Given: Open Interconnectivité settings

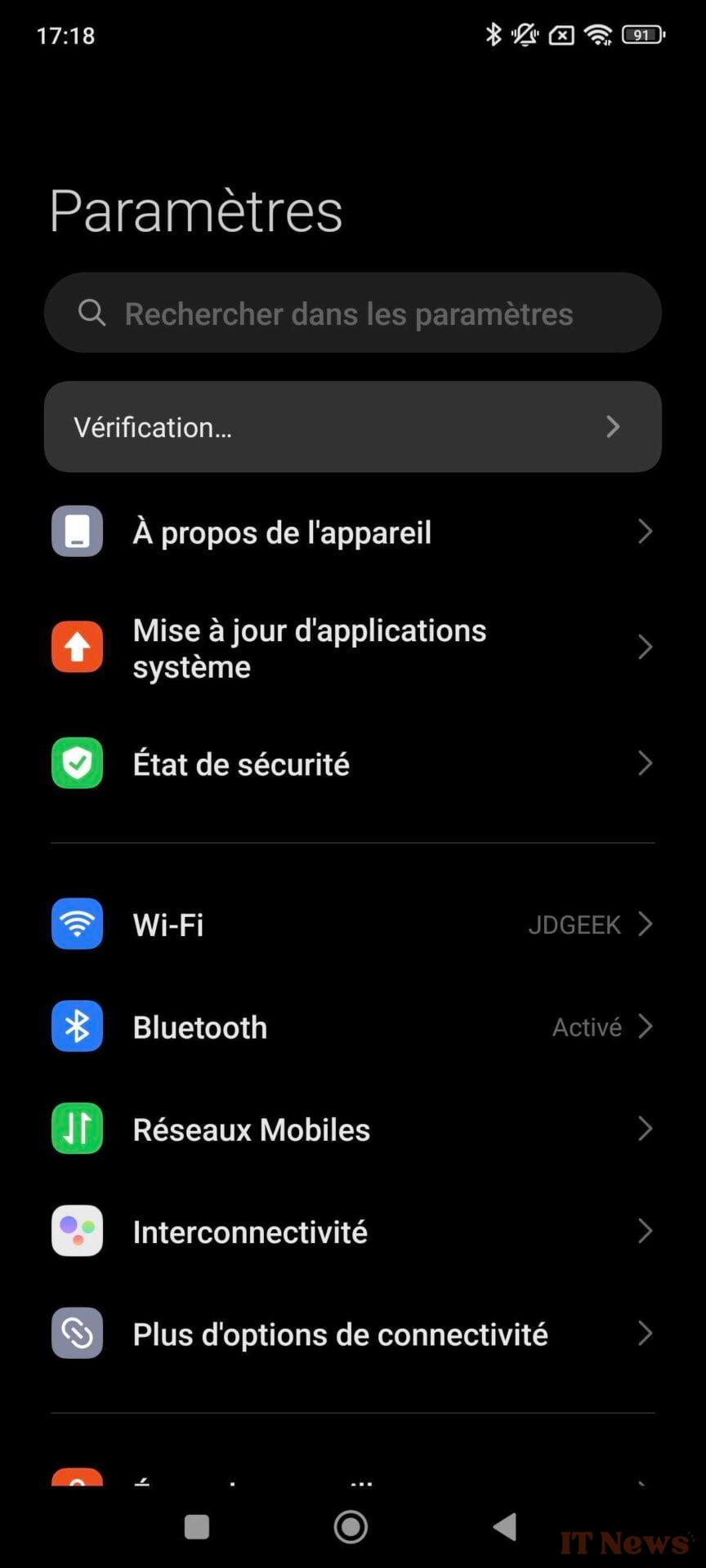Looking at the screenshot, I should [x=351, y=1232].
